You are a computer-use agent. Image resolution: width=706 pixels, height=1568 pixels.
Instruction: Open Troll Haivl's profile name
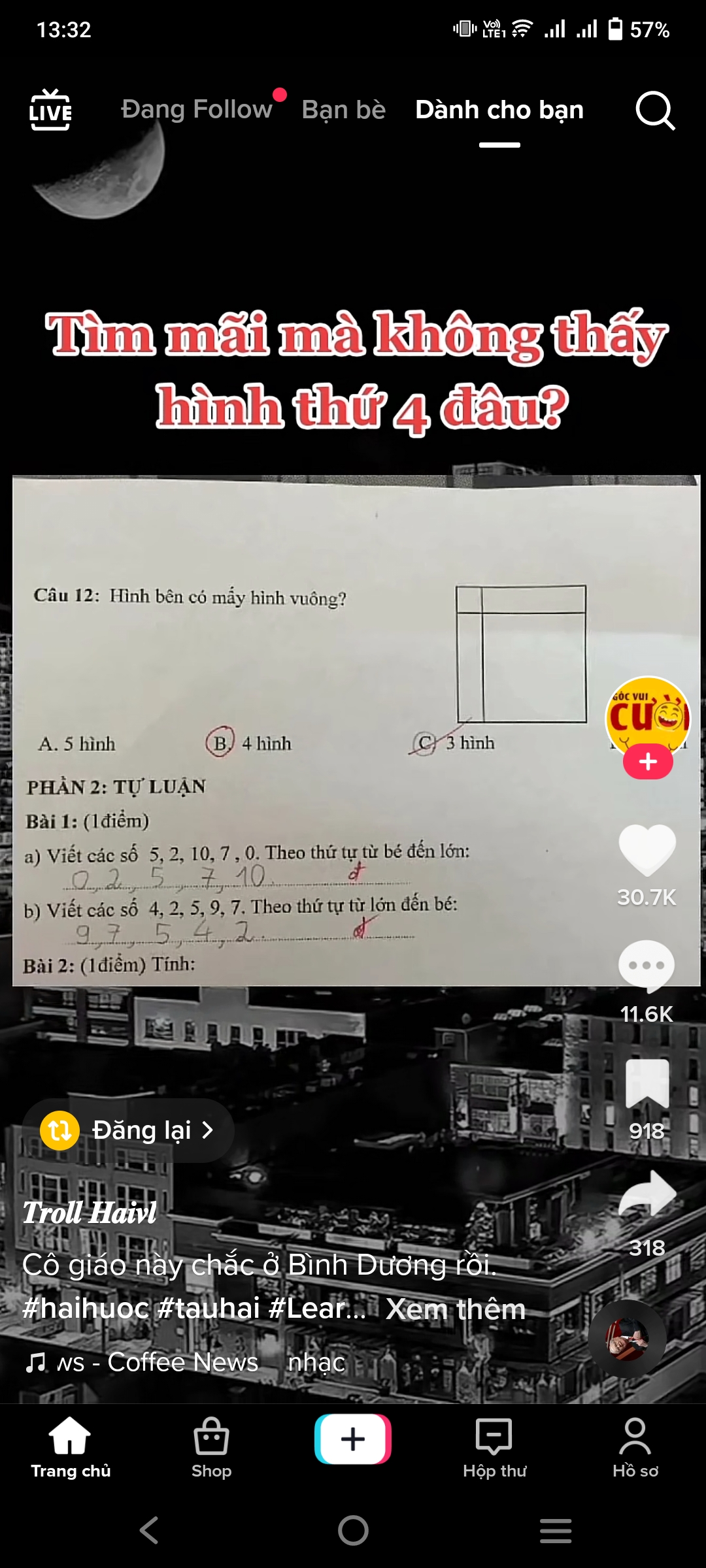pyautogui.click(x=90, y=1213)
